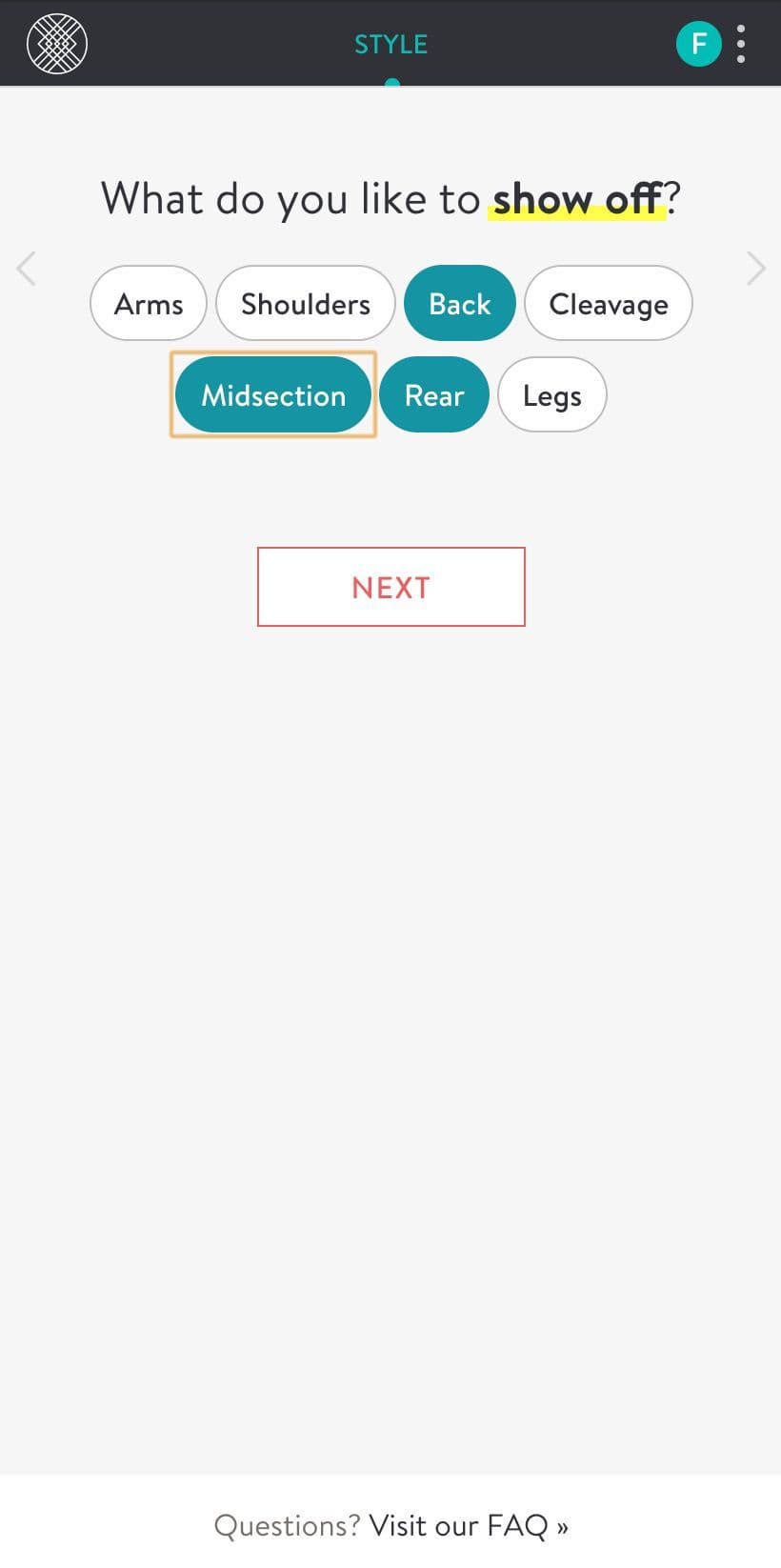The width and height of the screenshot is (781, 1568).
Task: Tap the STYLE tab header
Action: click(x=391, y=44)
